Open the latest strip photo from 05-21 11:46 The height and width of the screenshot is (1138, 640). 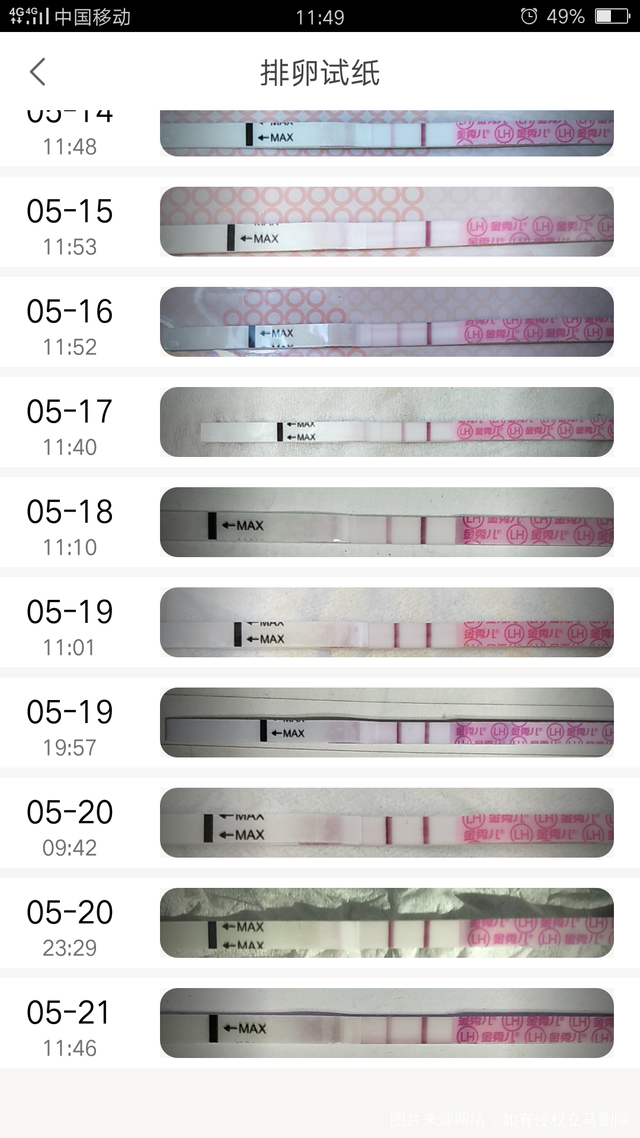[x=386, y=1022]
